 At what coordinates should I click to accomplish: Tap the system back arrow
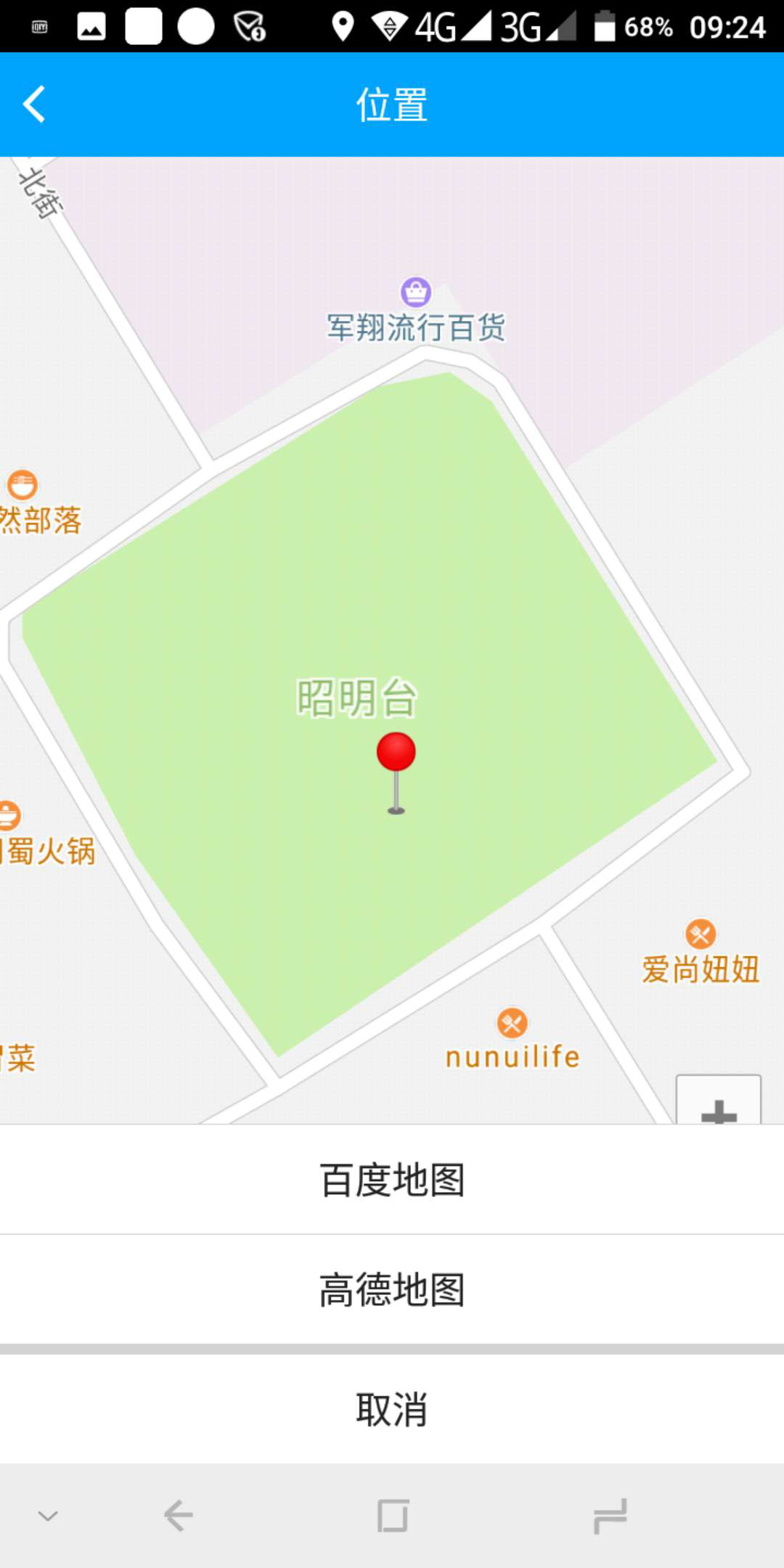(x=179, y=1516)
